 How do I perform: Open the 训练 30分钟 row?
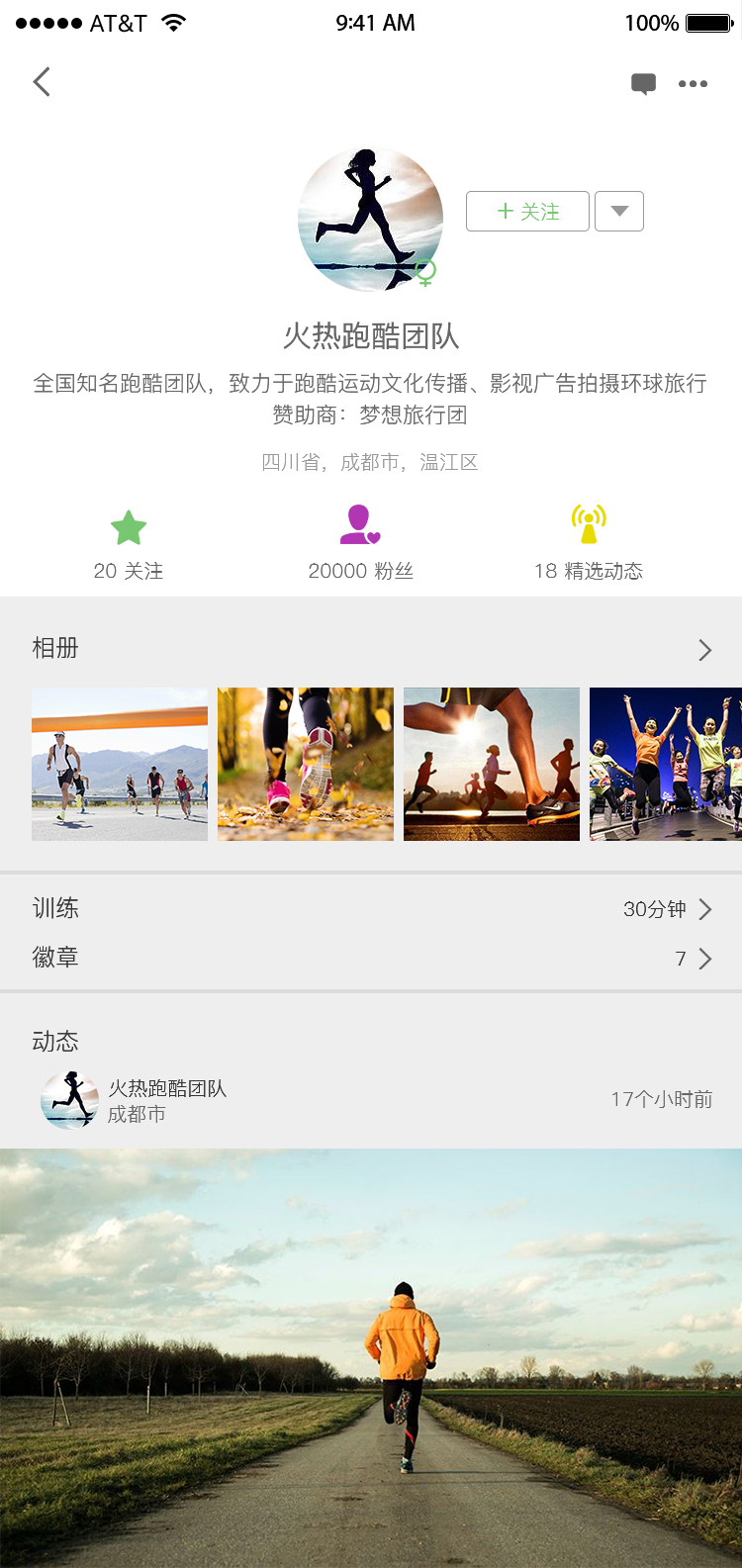[x=370, y=909]
